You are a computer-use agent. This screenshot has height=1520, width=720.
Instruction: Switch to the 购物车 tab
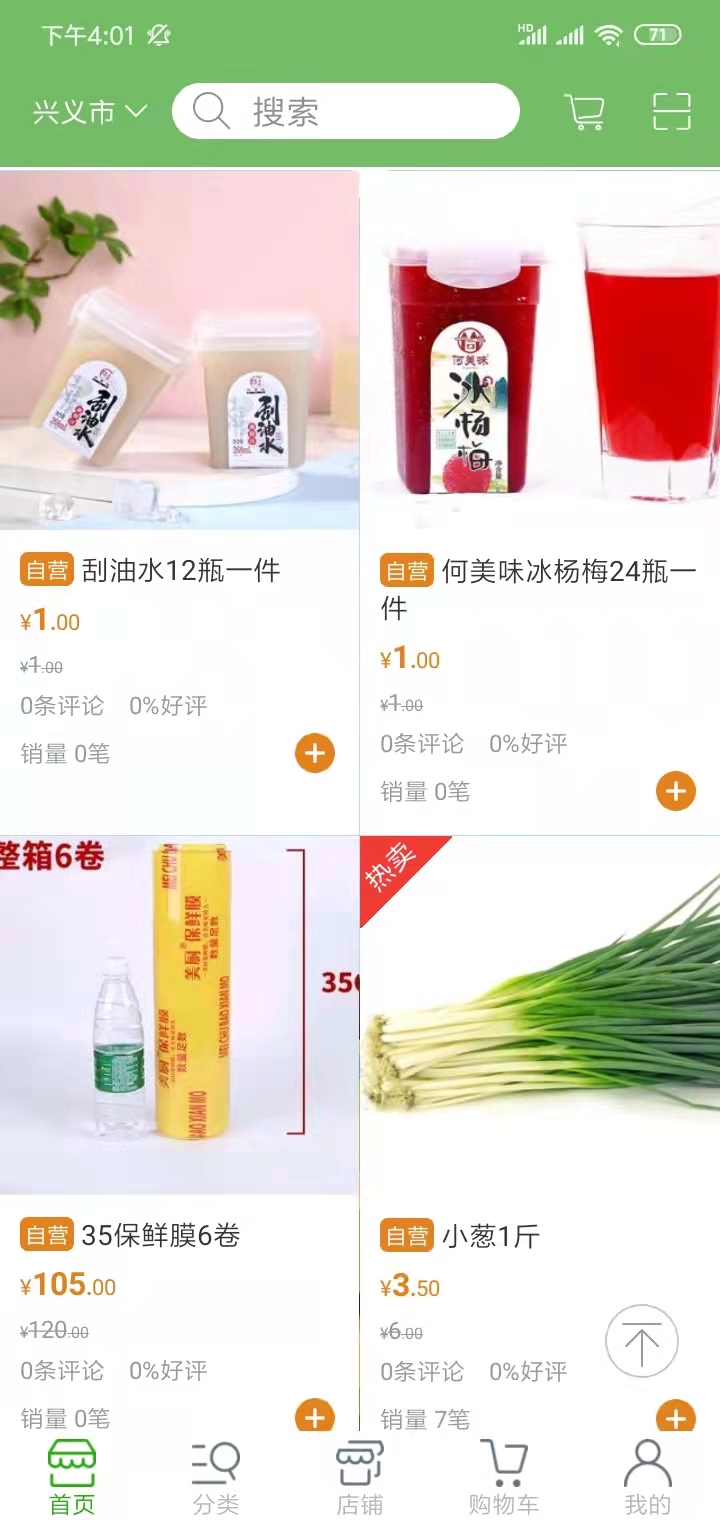(x=503, y=1478)
